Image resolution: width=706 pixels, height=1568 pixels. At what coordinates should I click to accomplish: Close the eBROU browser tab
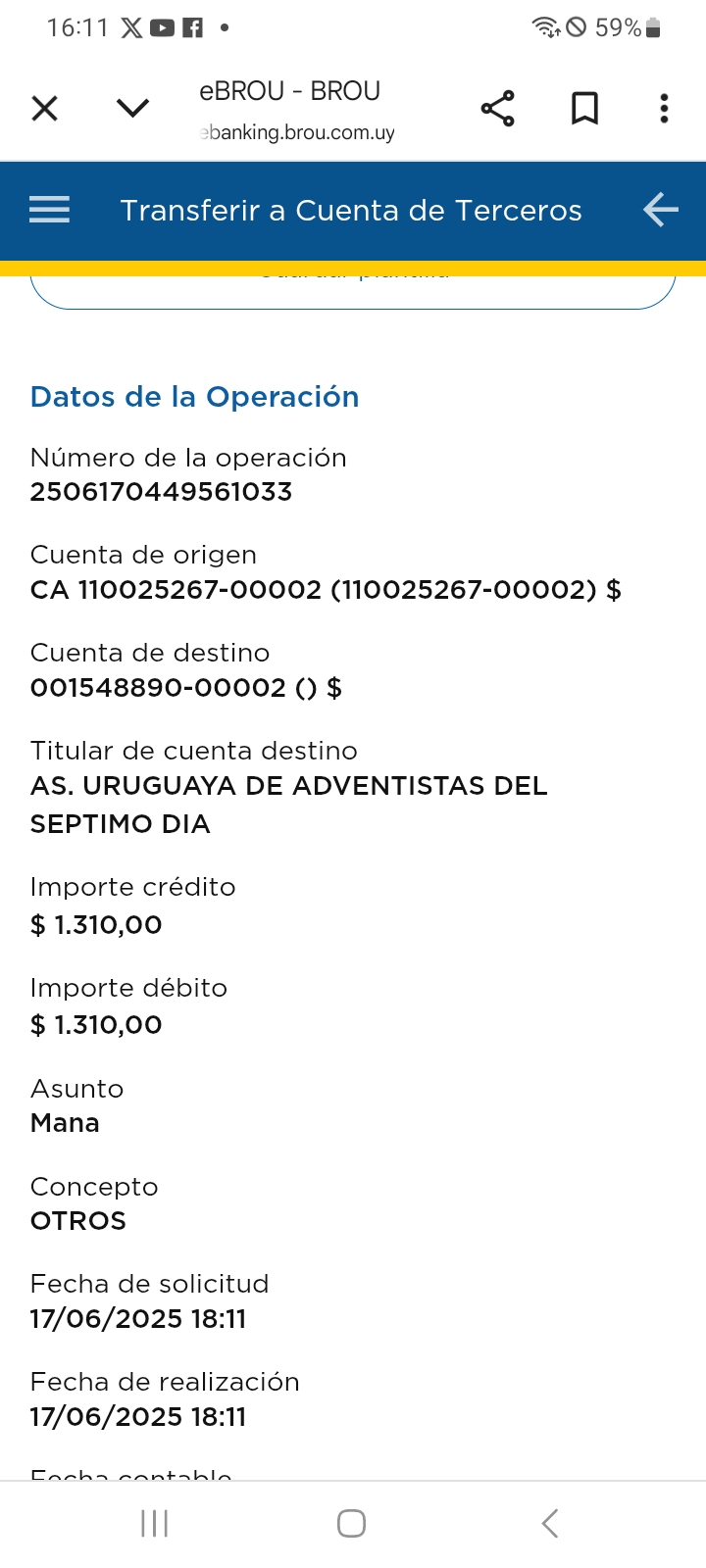[x=45, y=108]
